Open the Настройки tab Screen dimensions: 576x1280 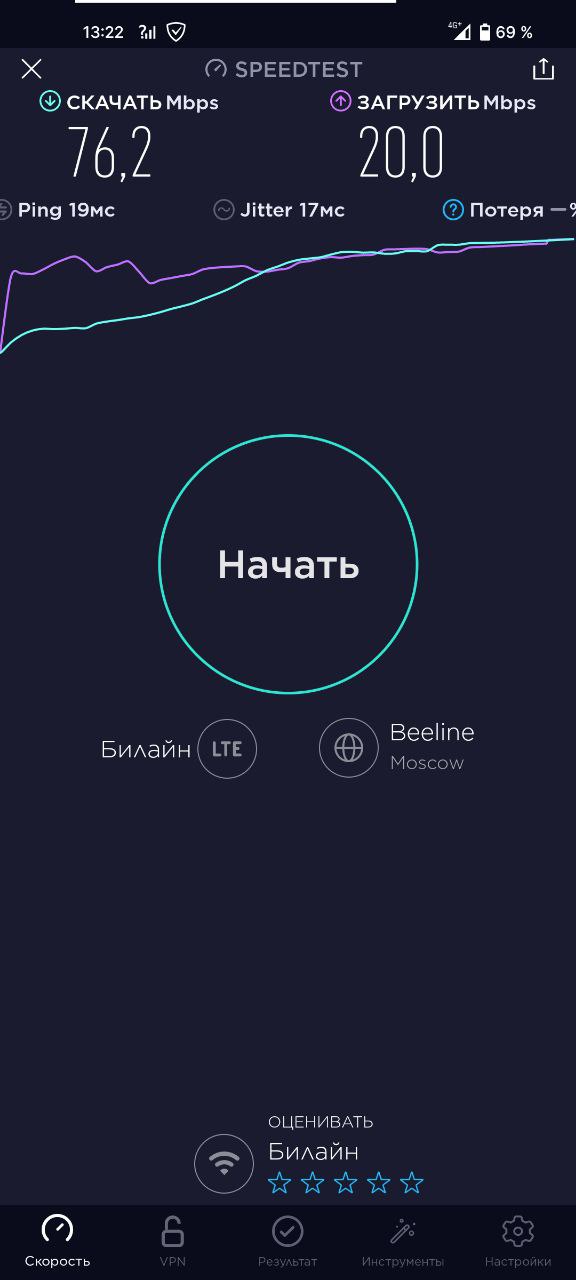pos(518,1241)
